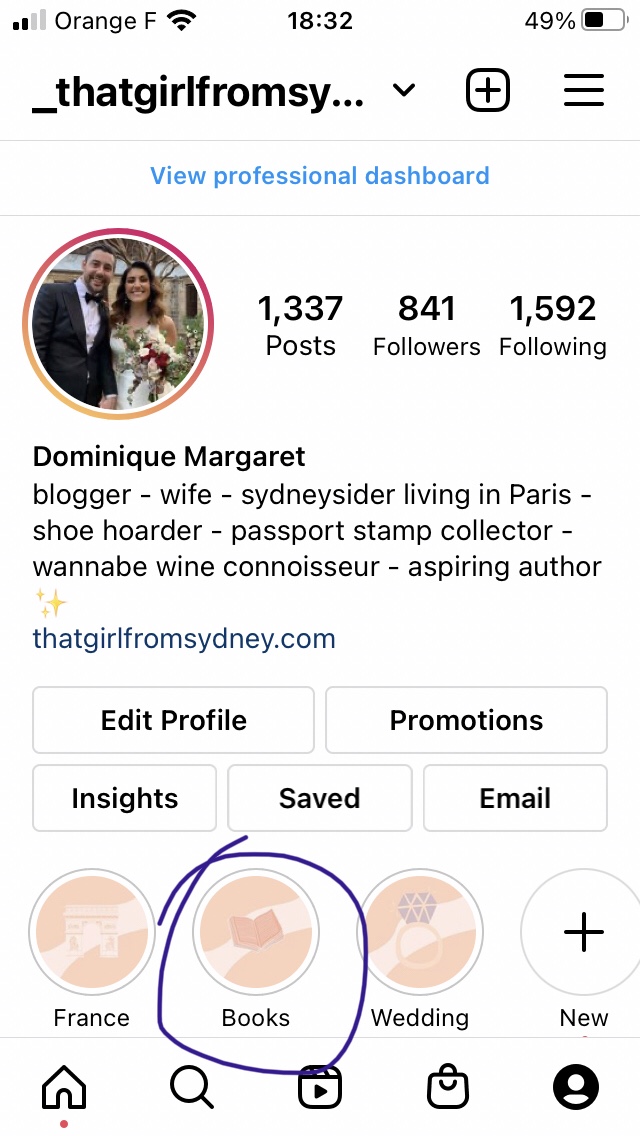Open Promotions
The image size is (640, 1136).
click(466, 720)
